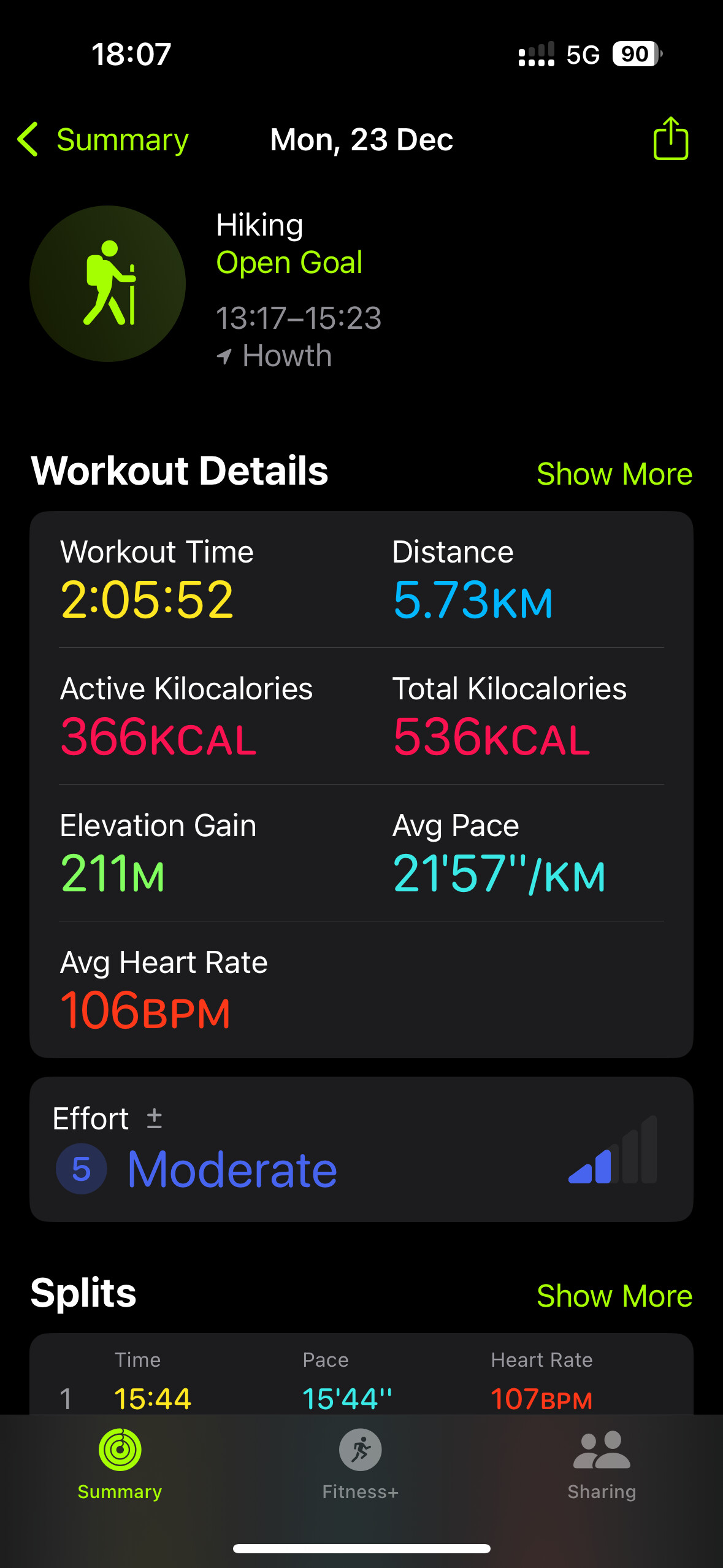Open the Effort Moderate card
Image resolution: width=723 pixels, height=1568 pixels.
point(361,1149)
